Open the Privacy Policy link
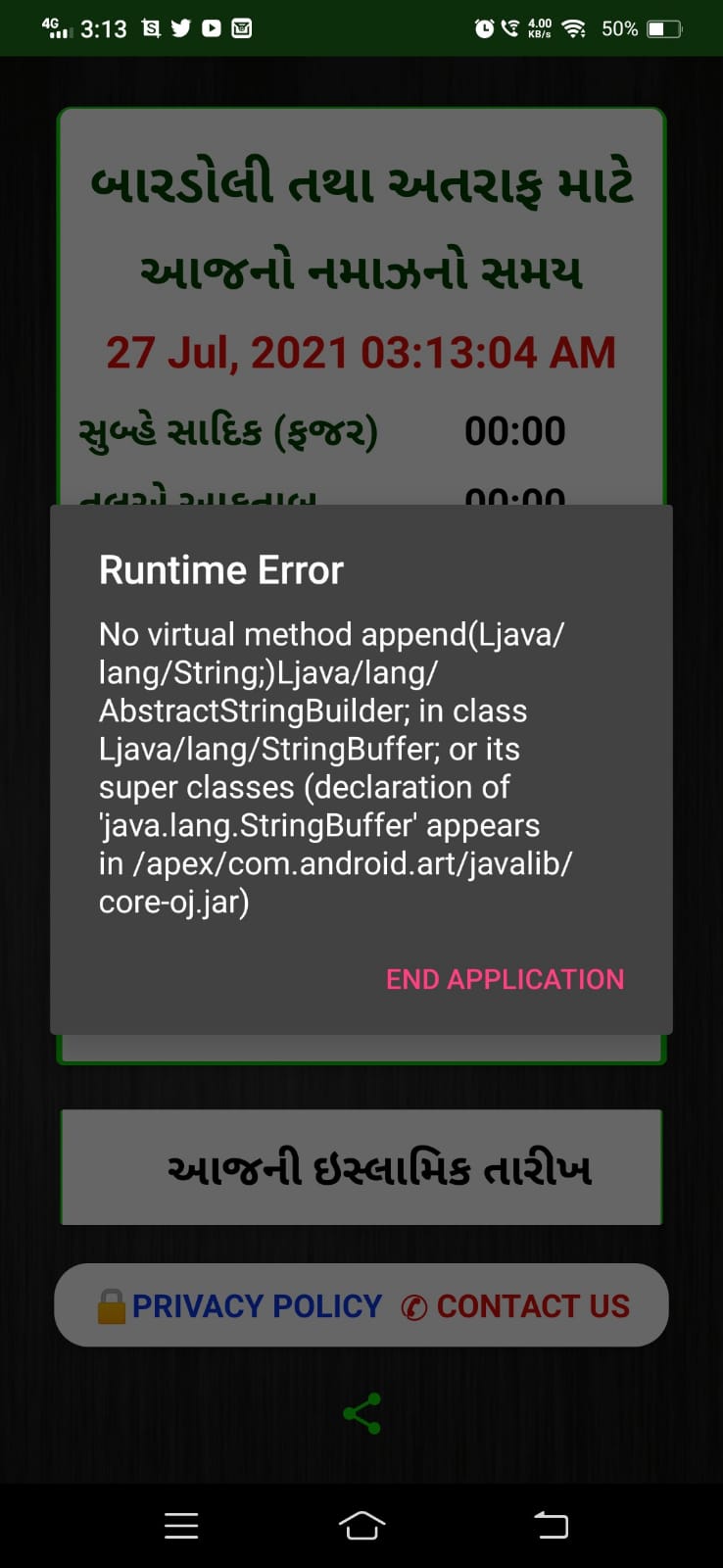Viewport: 723px width, 1568px height. [241, 1305]
